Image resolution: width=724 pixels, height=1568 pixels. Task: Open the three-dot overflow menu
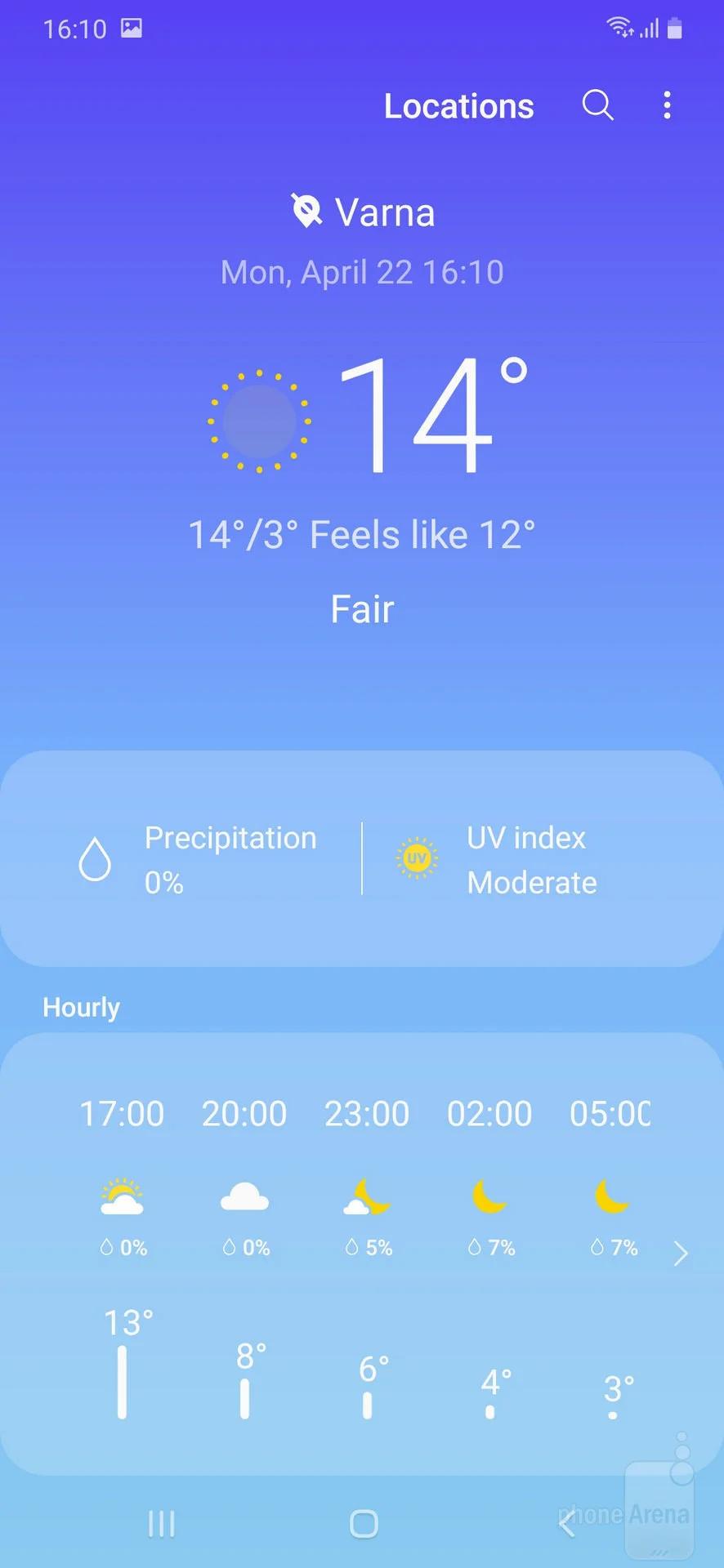point(668,105)
